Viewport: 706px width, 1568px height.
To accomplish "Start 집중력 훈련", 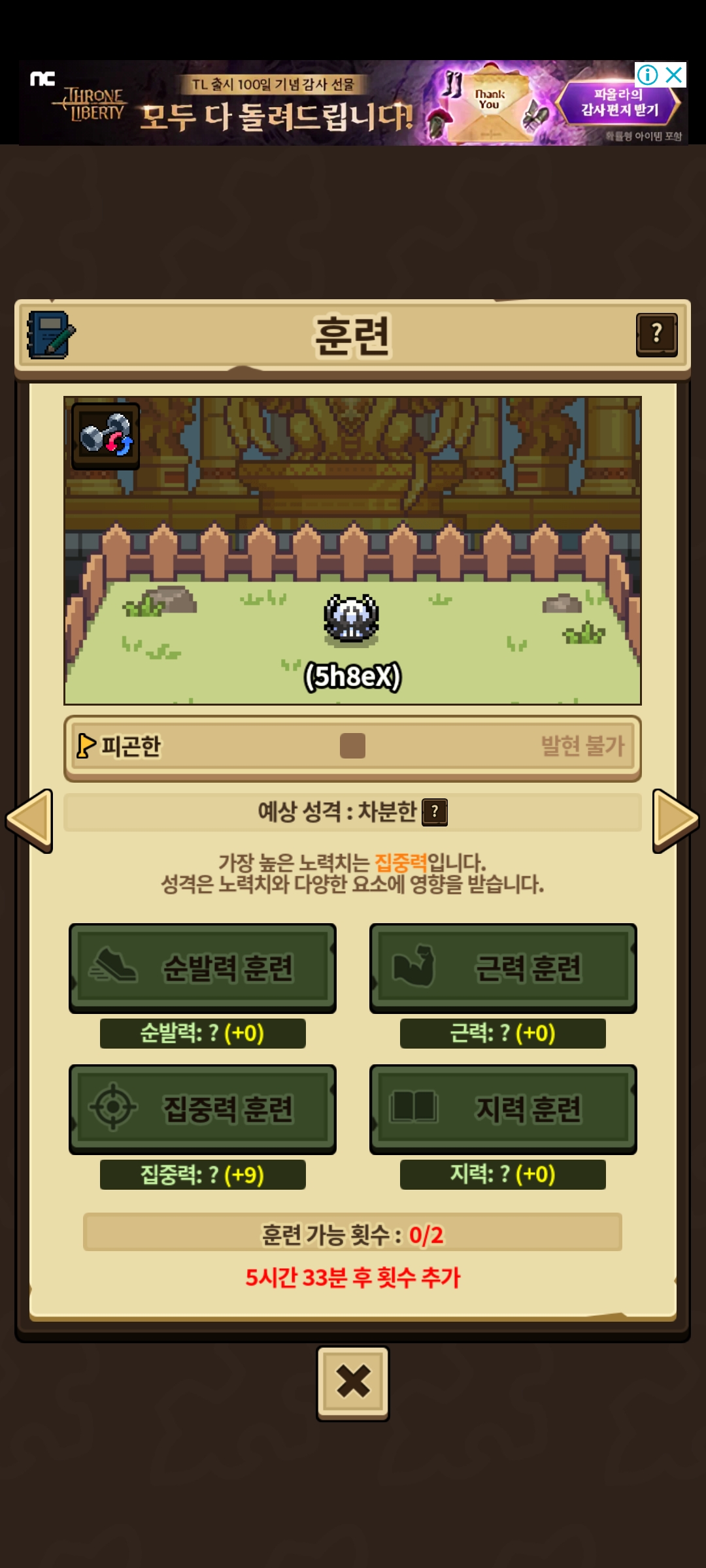I will tap(203, 1109).
